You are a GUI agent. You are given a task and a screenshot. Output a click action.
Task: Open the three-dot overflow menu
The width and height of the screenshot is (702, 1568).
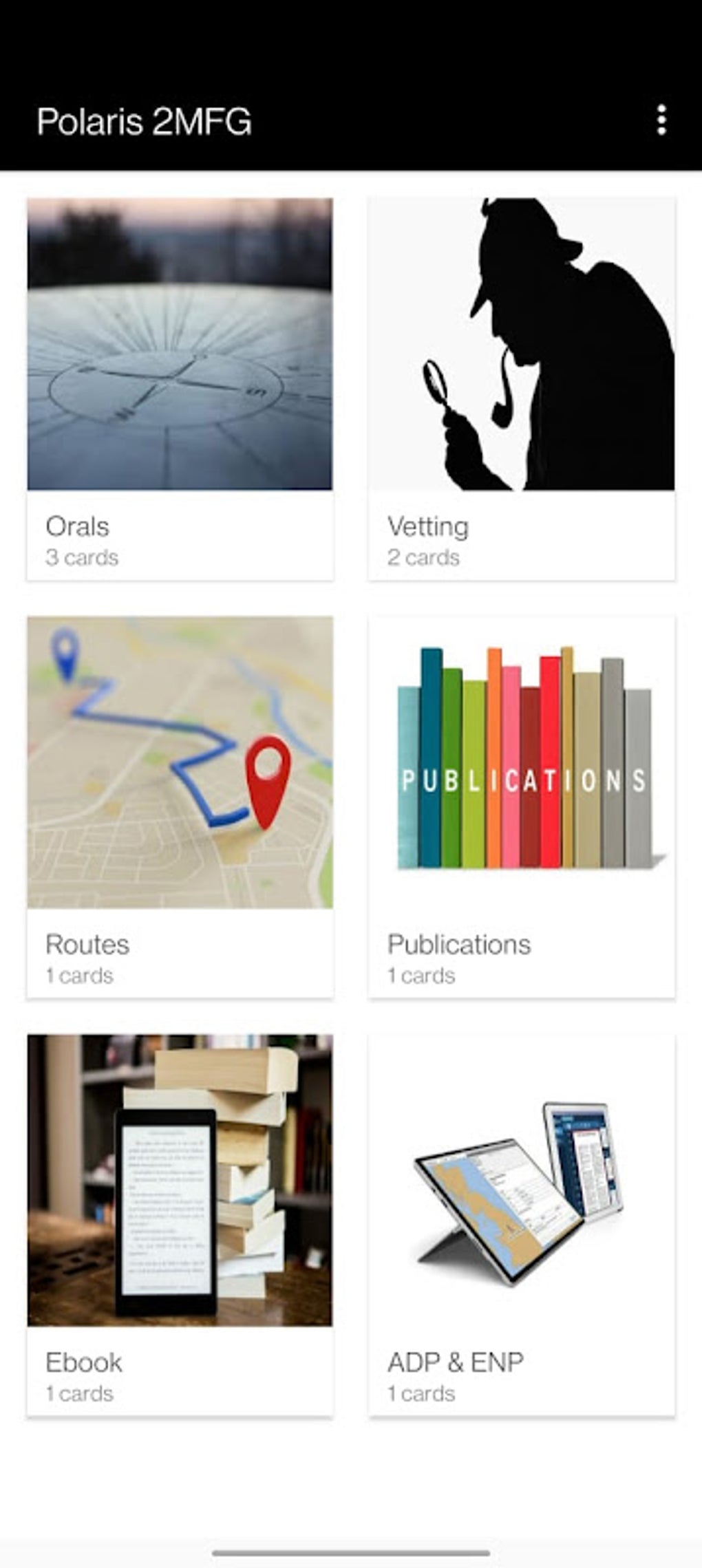pos(662,122)
